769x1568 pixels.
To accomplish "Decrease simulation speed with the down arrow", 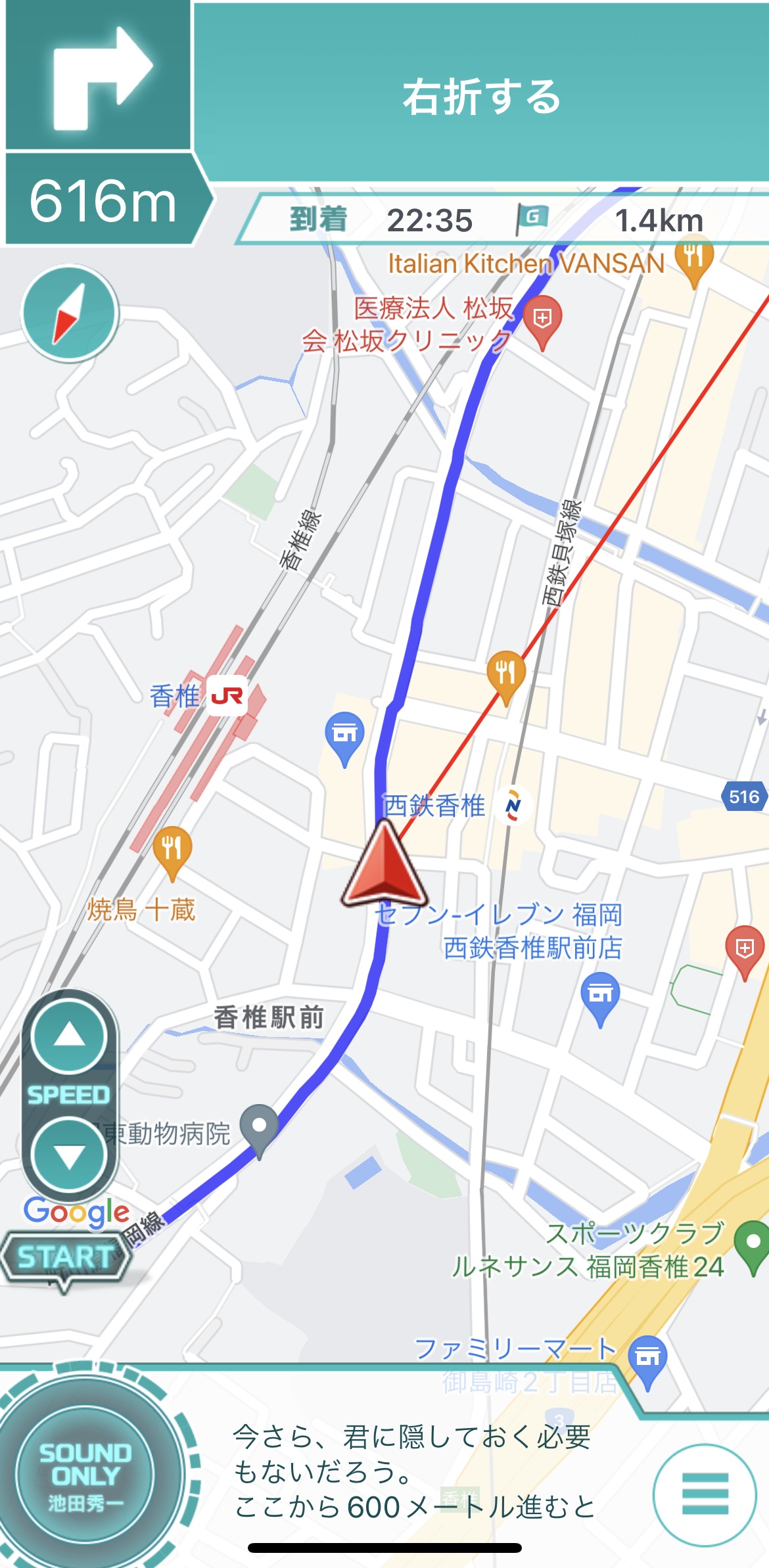I will (x=69, y=1156).
